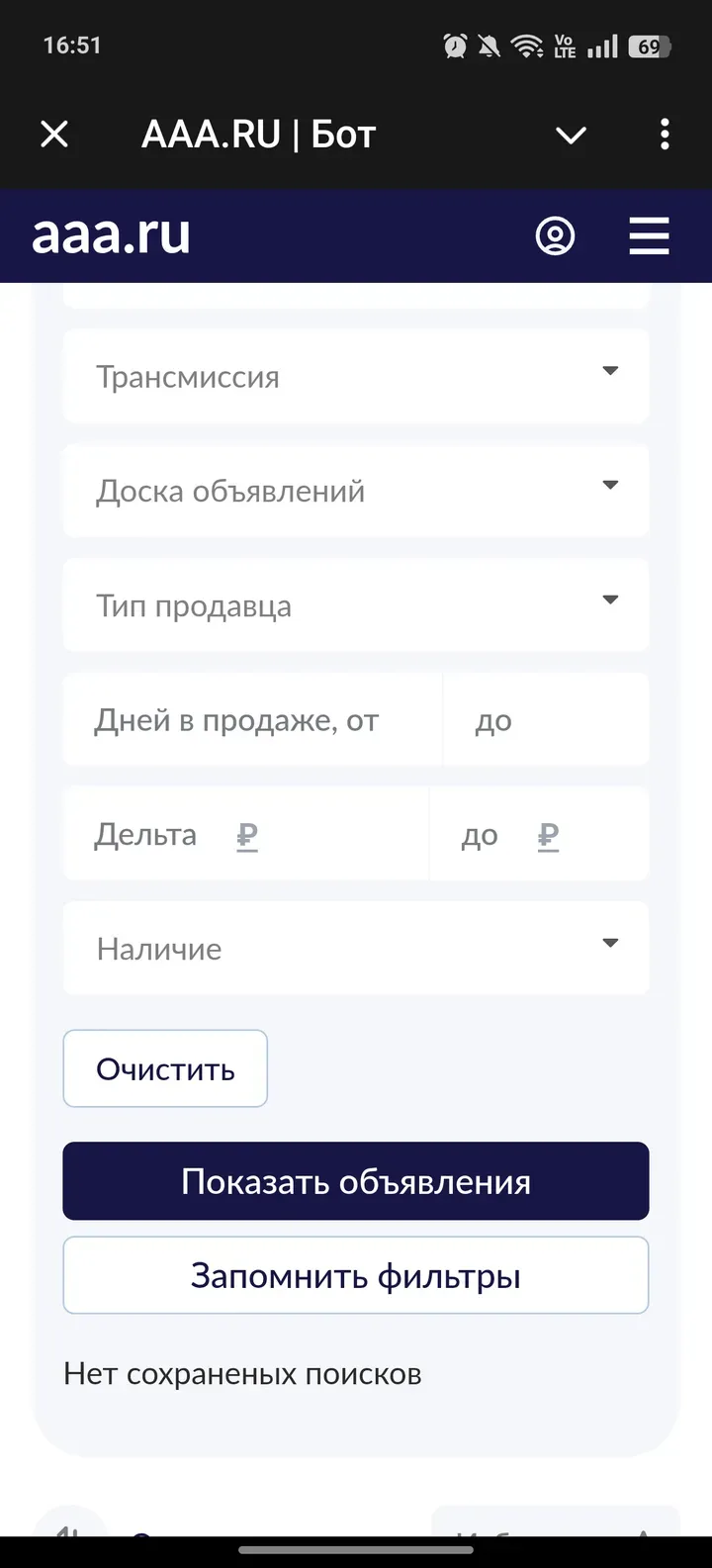The height and width of the screenshot is (1568, 712).
Task: Collapse the bot window with the chevron
Action: pyautogui.click(x=571, y=135)
